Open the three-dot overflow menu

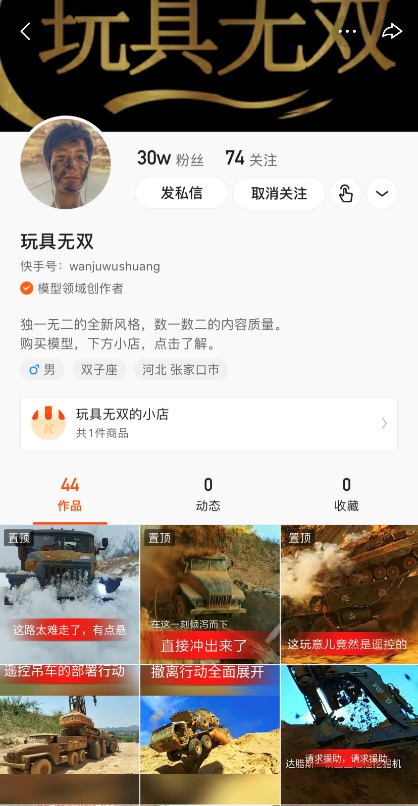click(x=348, y=31)
